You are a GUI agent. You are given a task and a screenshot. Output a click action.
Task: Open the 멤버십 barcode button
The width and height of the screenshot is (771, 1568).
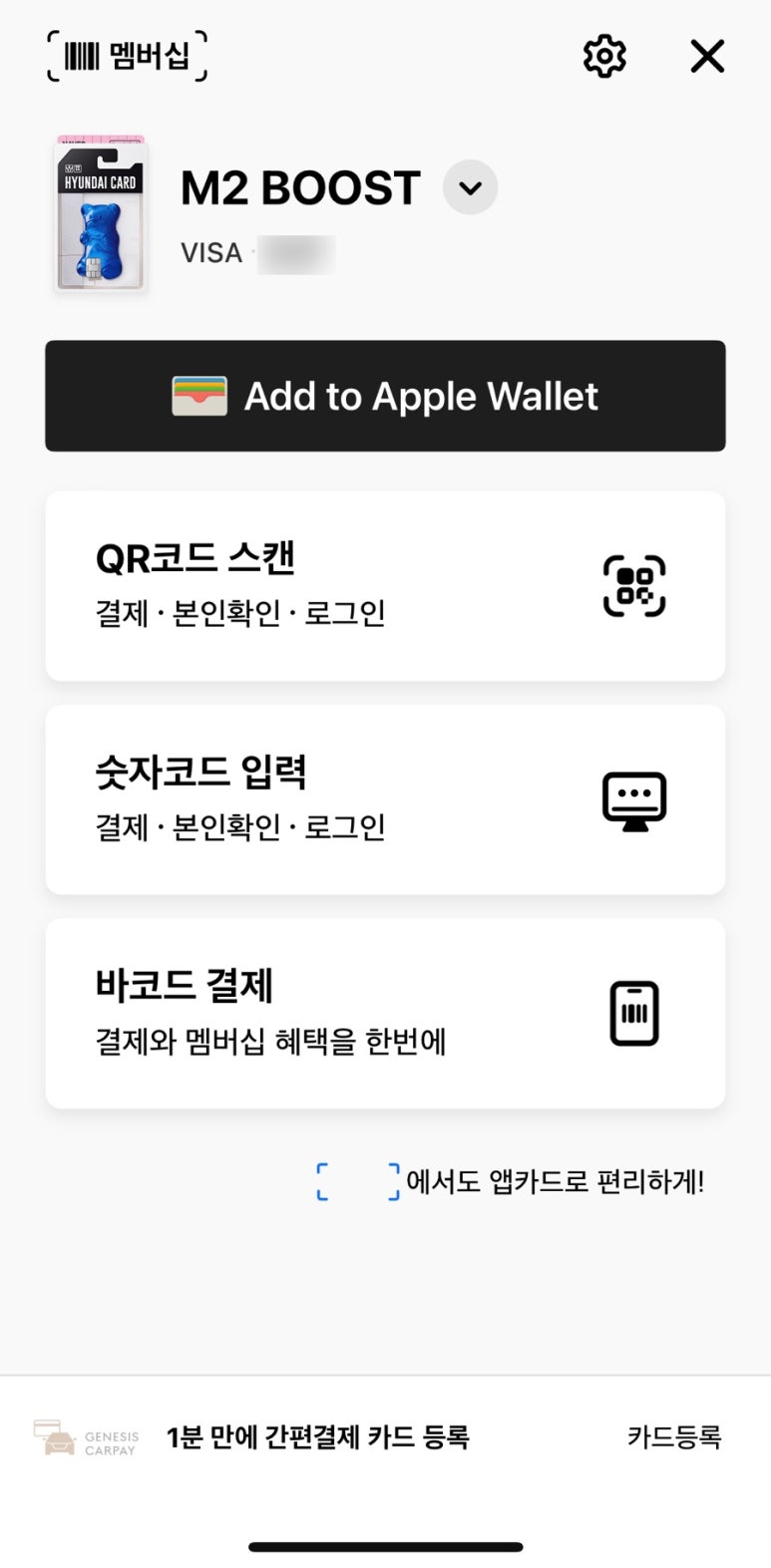pos(127,56)
